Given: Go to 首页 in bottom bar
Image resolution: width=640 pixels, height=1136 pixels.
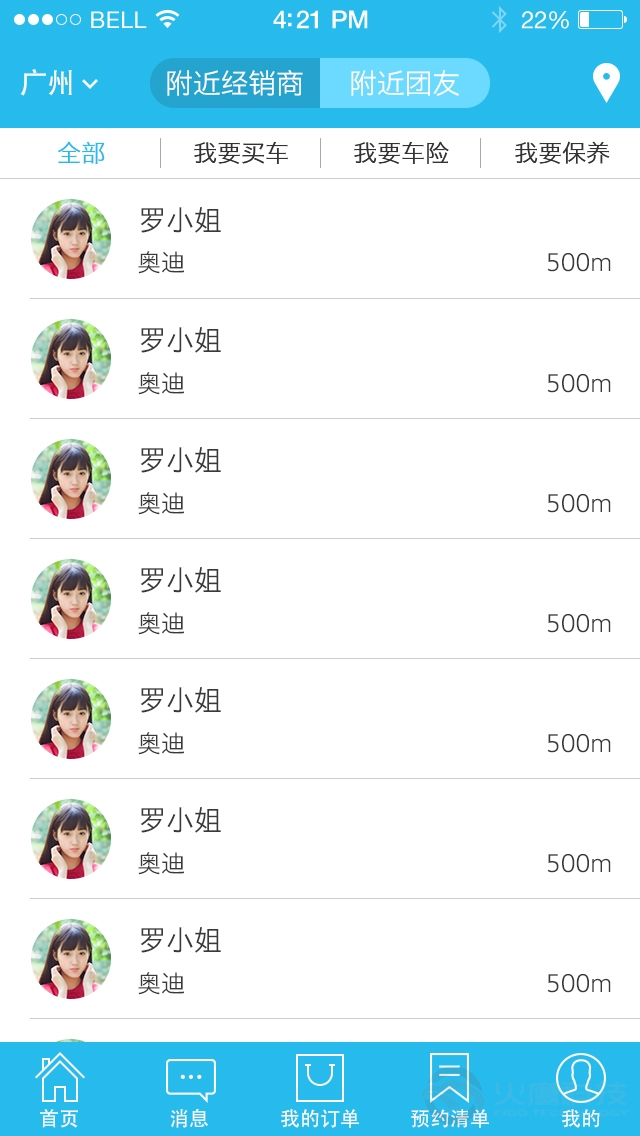Looking at the screenshot, I should pyautogui.click(x=59, y=1090).
